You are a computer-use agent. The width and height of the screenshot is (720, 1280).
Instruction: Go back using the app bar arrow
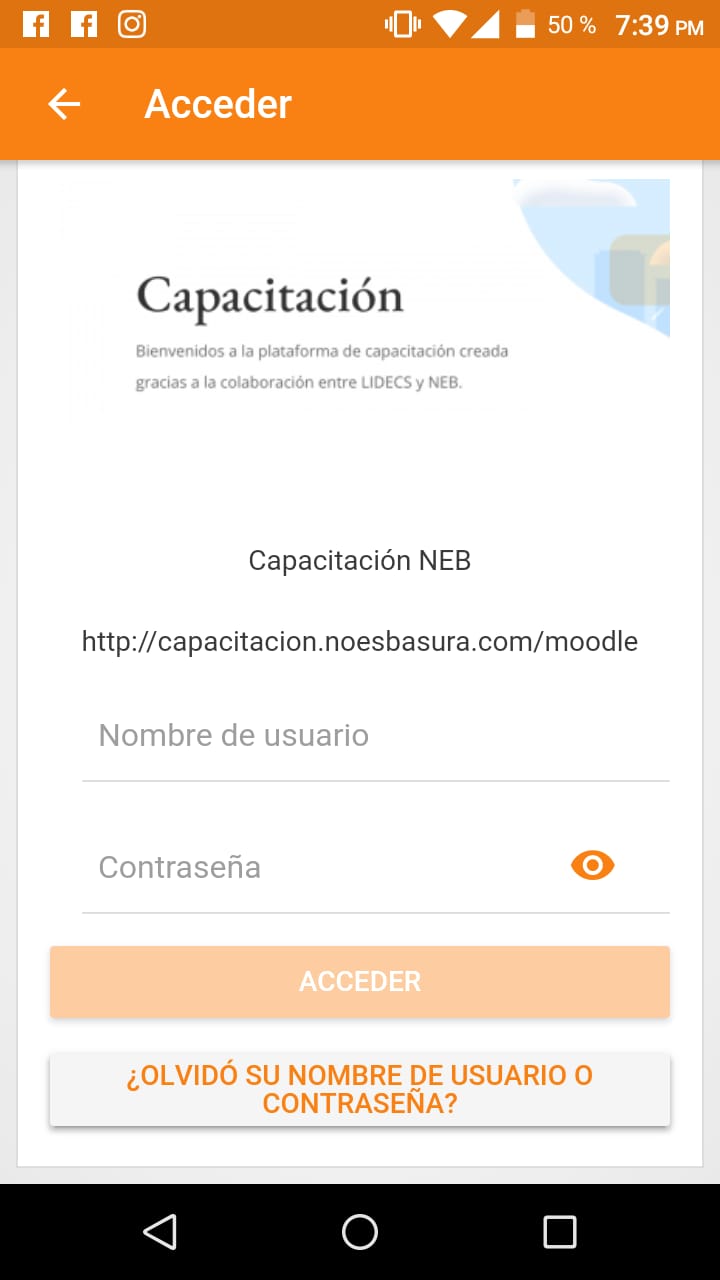click(64, 104)
